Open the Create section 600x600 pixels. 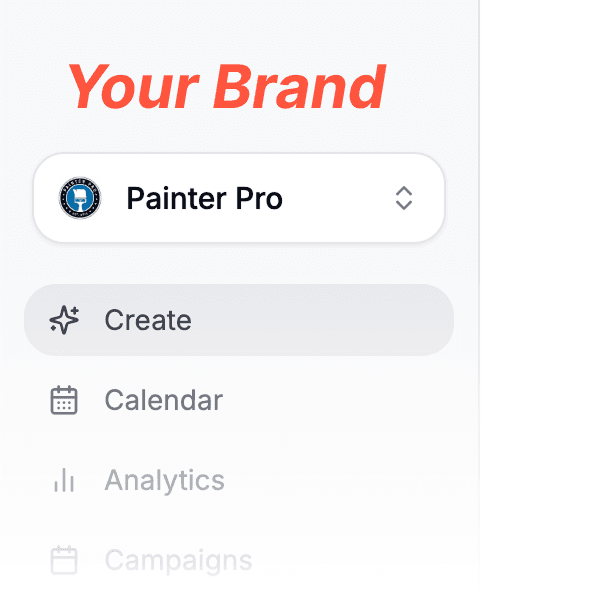tap(147, 320)
